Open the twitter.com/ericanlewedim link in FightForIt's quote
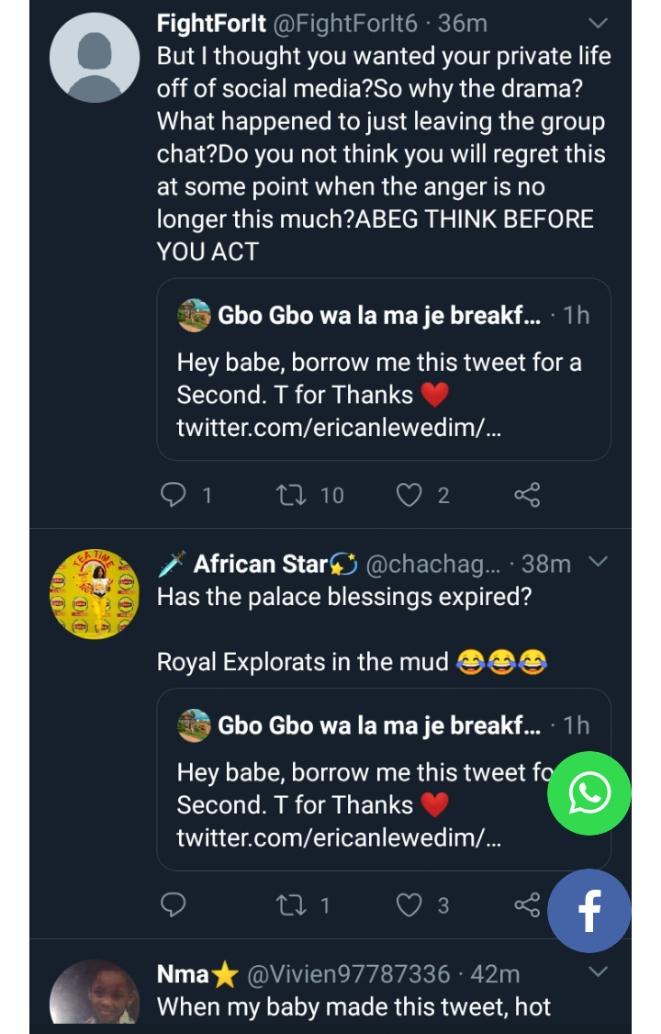This screenshot has width=661, height=1034. tap(338, 427)
